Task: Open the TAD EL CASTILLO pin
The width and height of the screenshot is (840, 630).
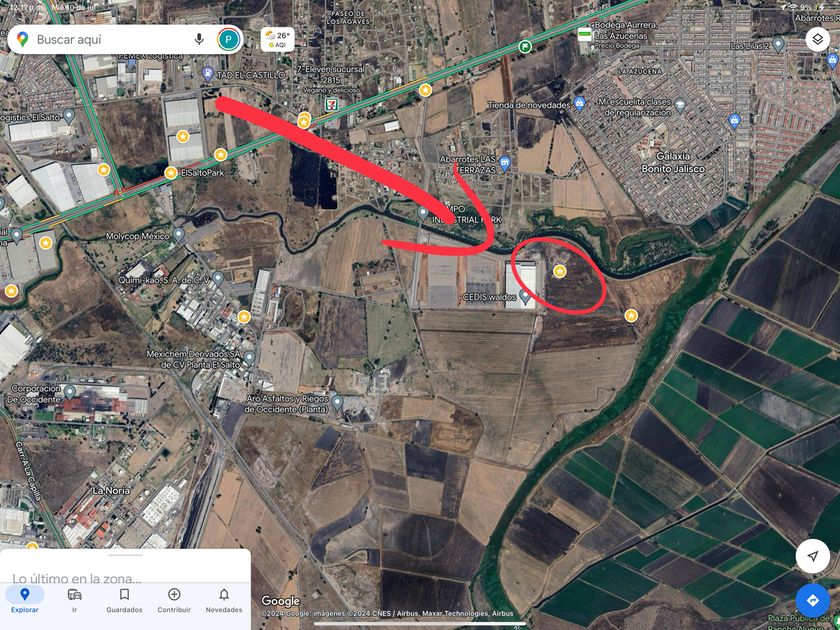Action: tap(208, 72)
